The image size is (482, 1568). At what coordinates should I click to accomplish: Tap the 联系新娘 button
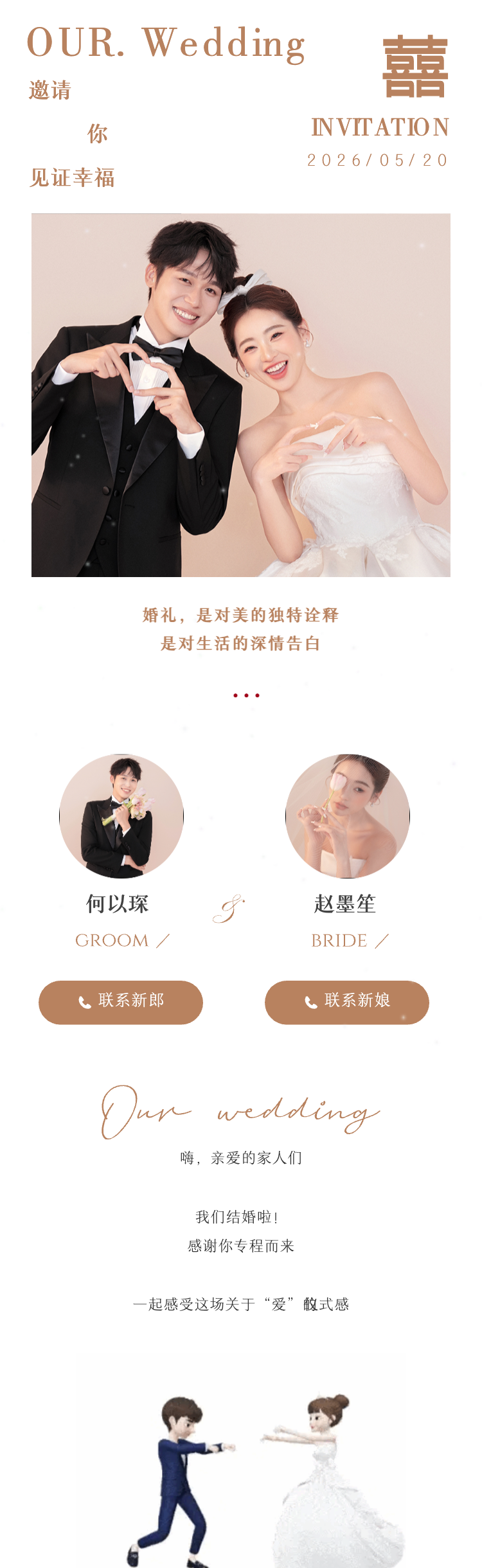347,1002
